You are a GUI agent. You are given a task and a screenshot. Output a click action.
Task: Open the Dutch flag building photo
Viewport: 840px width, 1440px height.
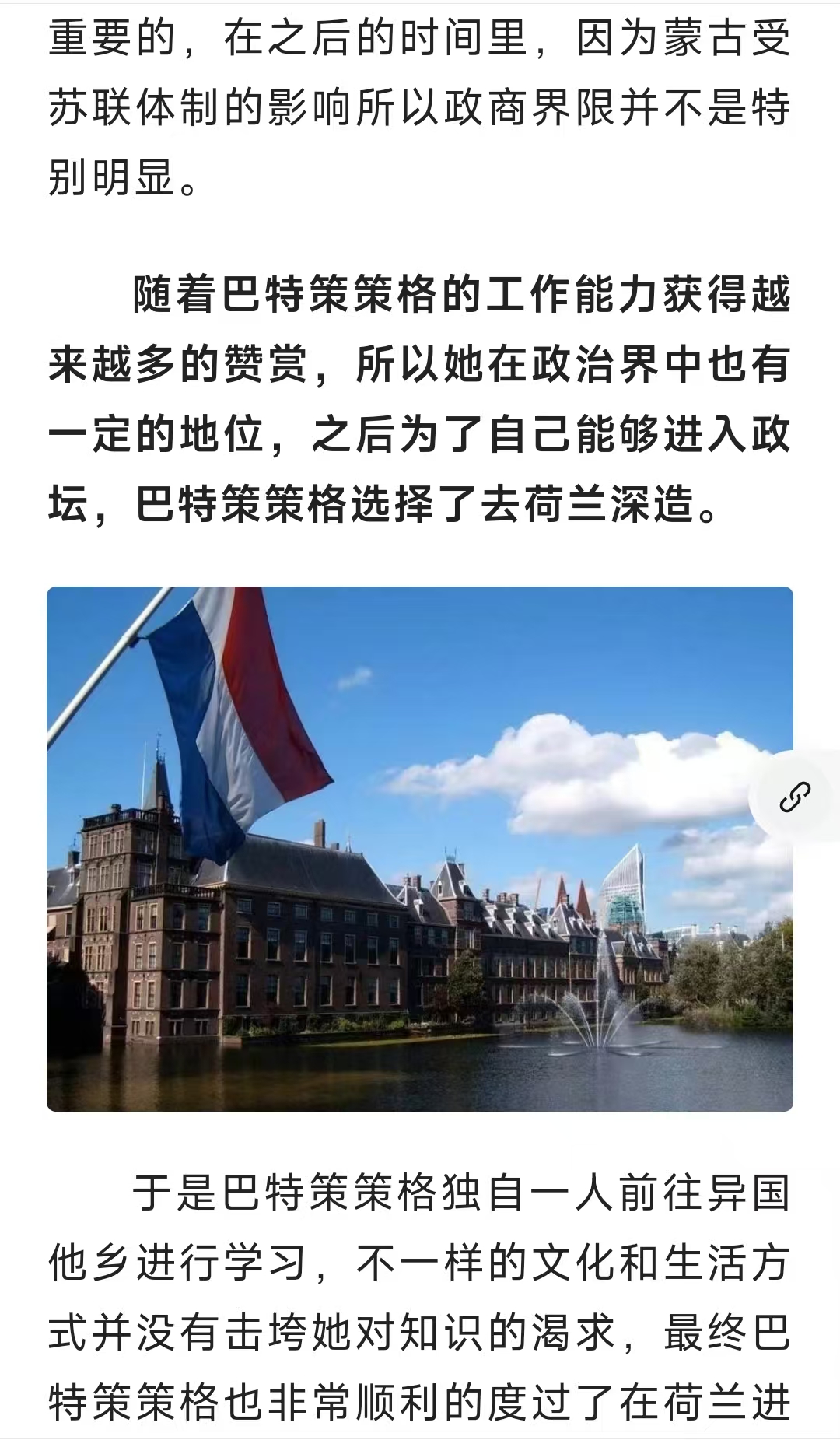click(x=420, y=849)
